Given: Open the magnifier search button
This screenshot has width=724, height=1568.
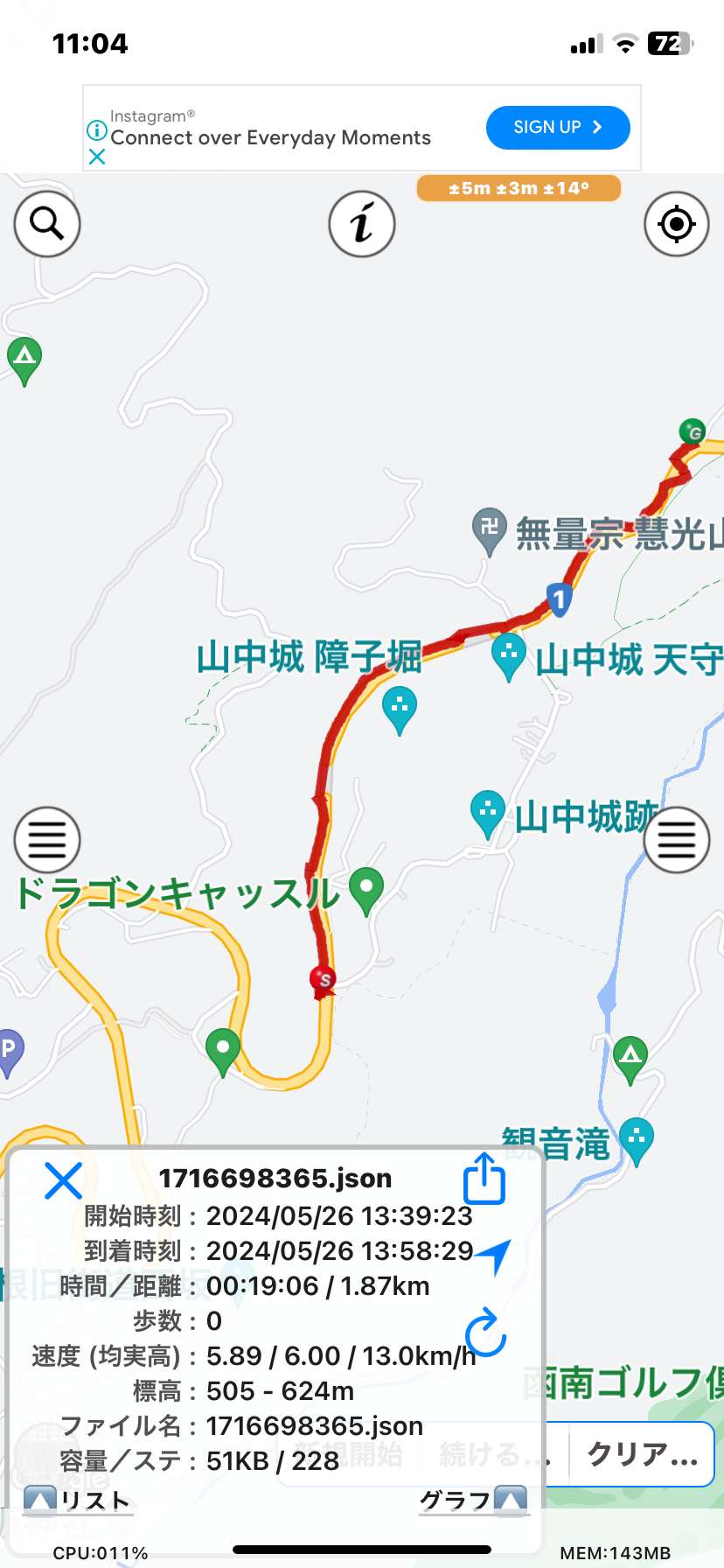Looking at the screenshot, I should 47,224.
